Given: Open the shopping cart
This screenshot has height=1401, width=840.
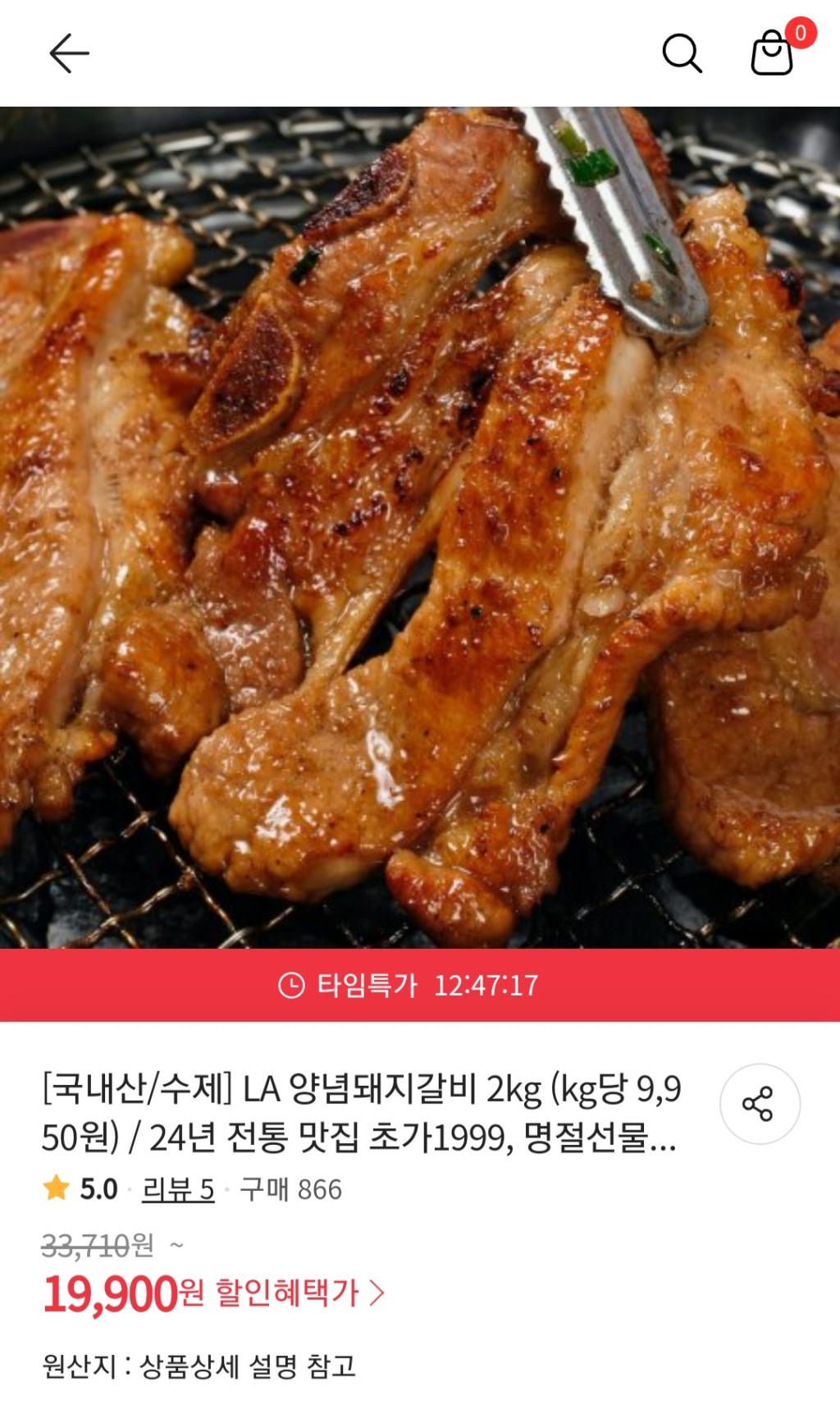Looking at the screenshot, I should pyautogui.click(x=773, y=54).
